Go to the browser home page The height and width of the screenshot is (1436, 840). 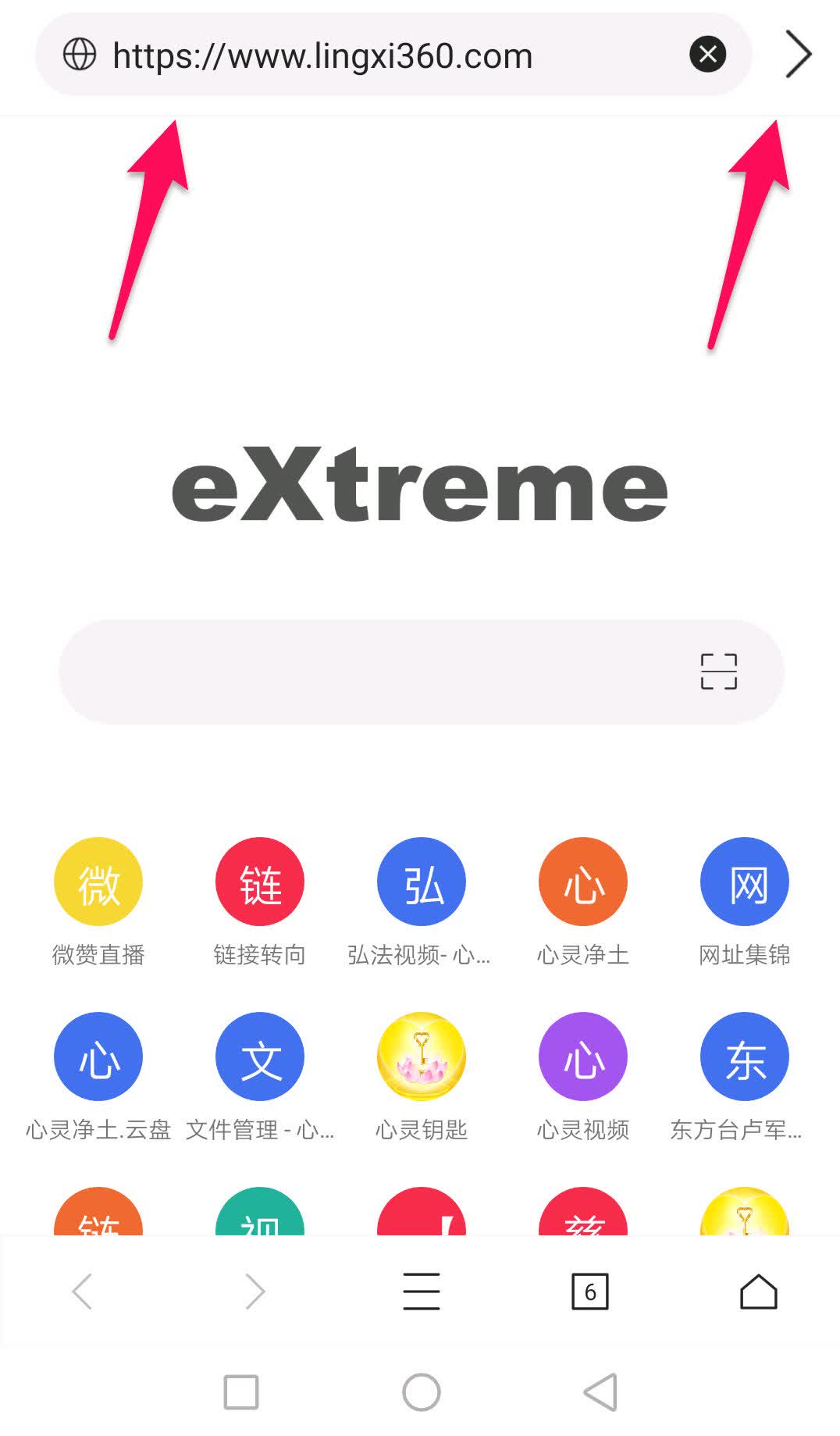[x=759, y=1292]
